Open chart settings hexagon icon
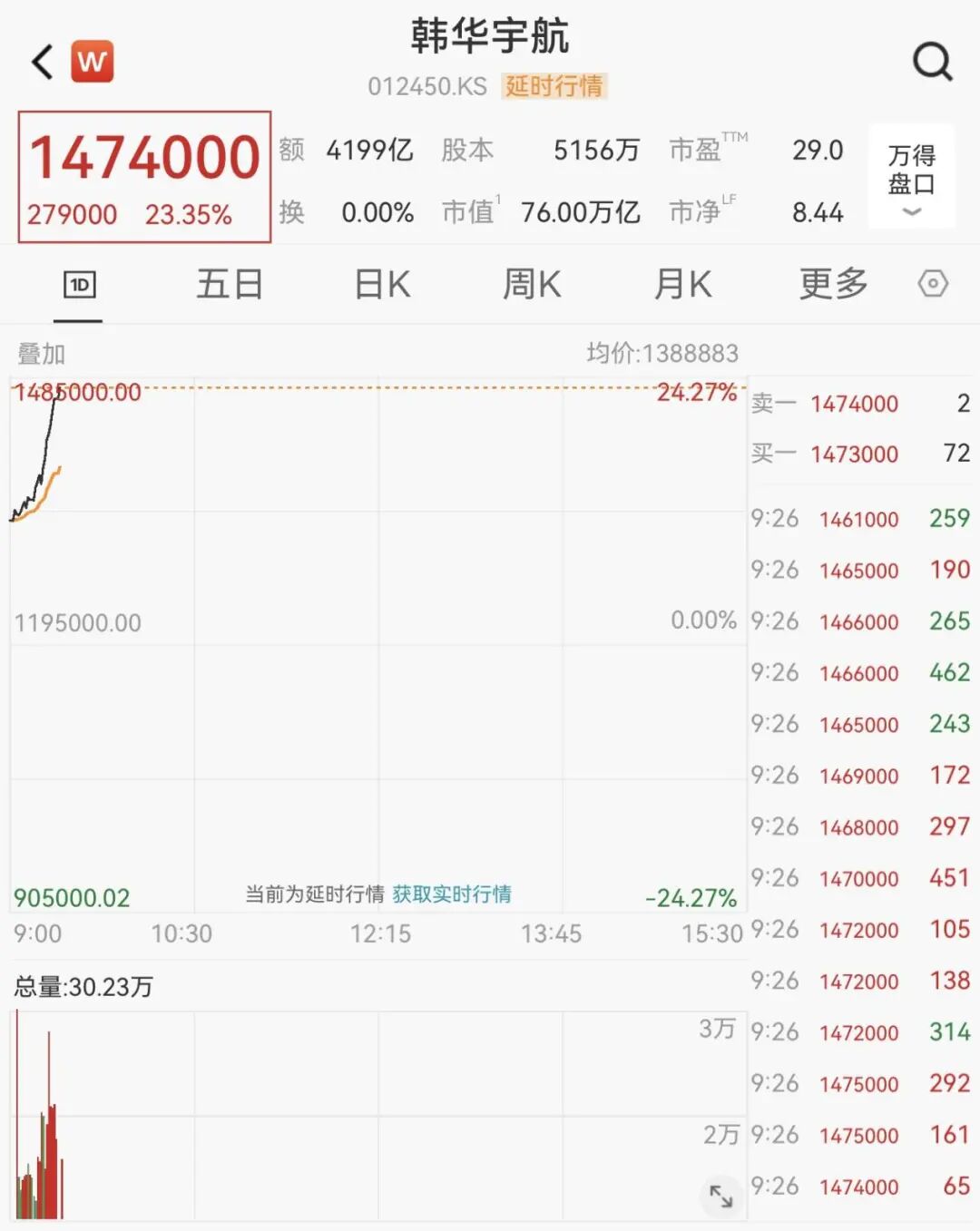Screen dimensions: 980x1231 tap(933, 285)
